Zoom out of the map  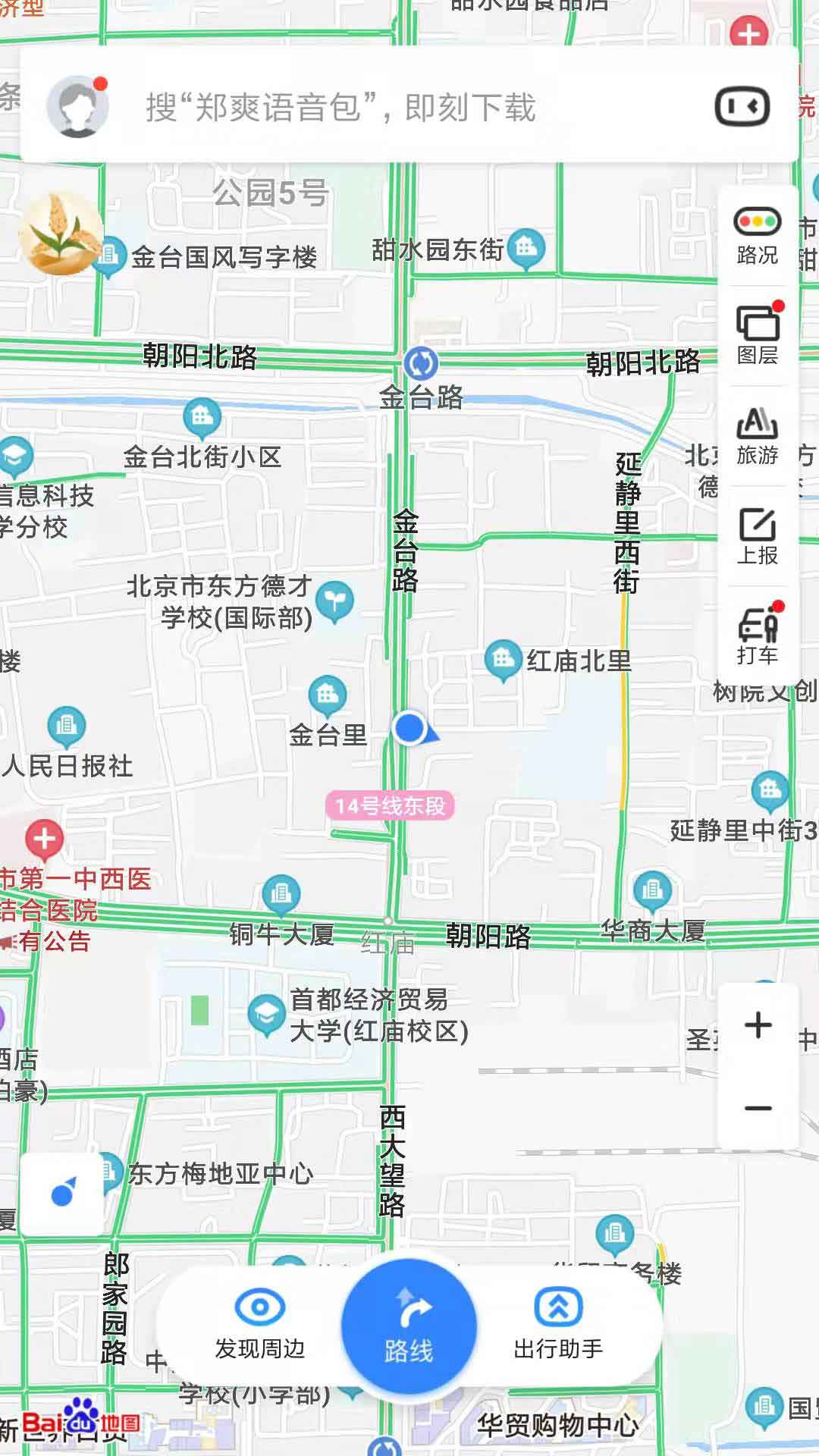[758, 1109]
